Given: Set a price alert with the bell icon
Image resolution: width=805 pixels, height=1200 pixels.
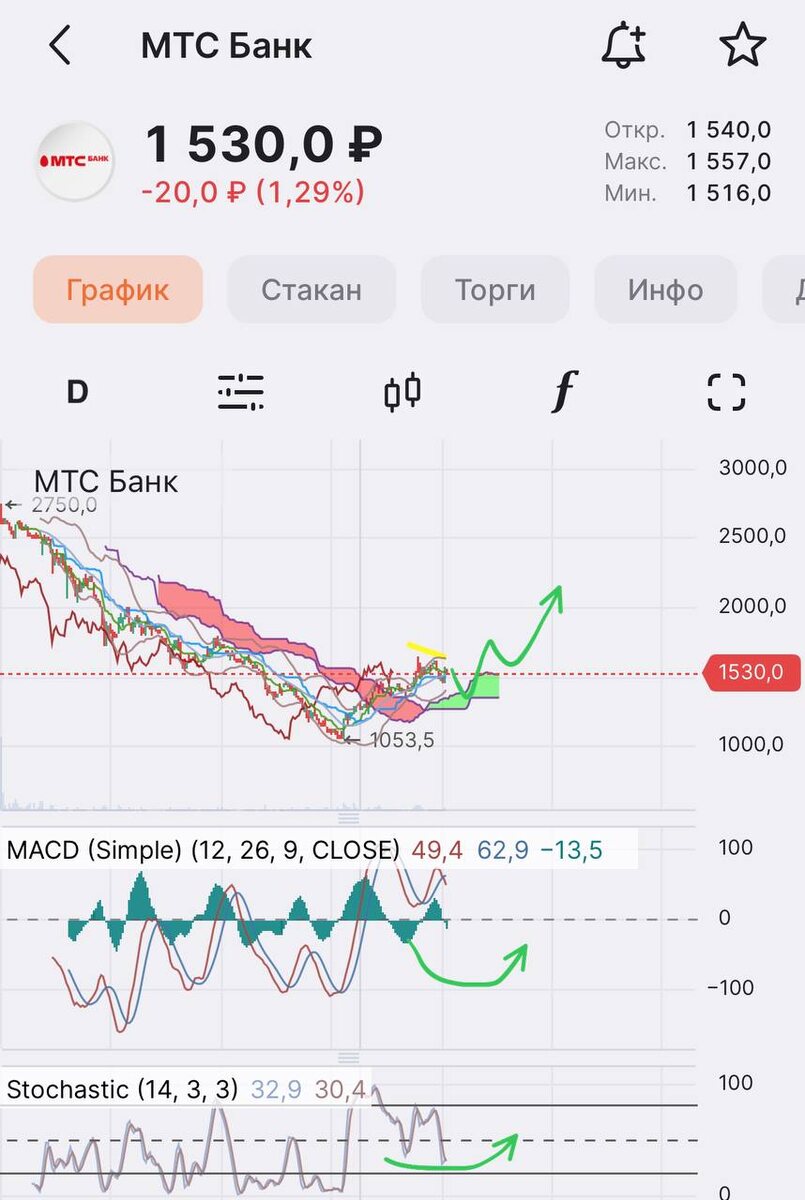Looking at the screenshot, I should (x=624, y=45).
